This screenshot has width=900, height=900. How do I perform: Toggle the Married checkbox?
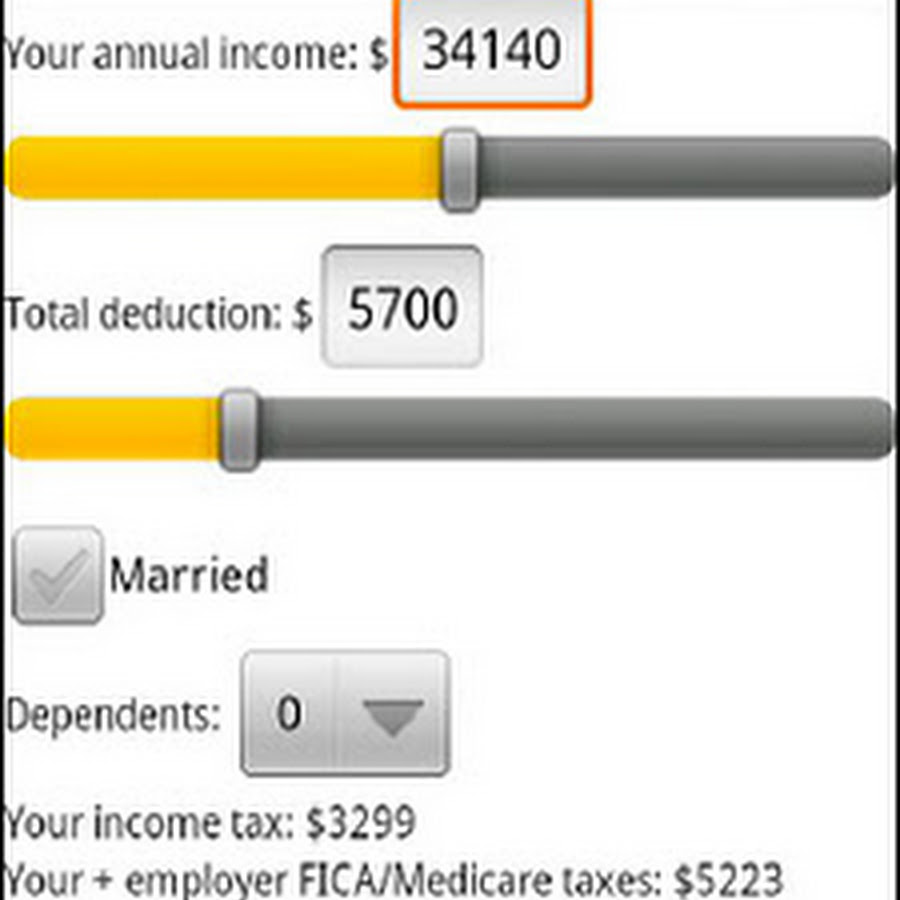pyautogui.click(x=57, y=575)
